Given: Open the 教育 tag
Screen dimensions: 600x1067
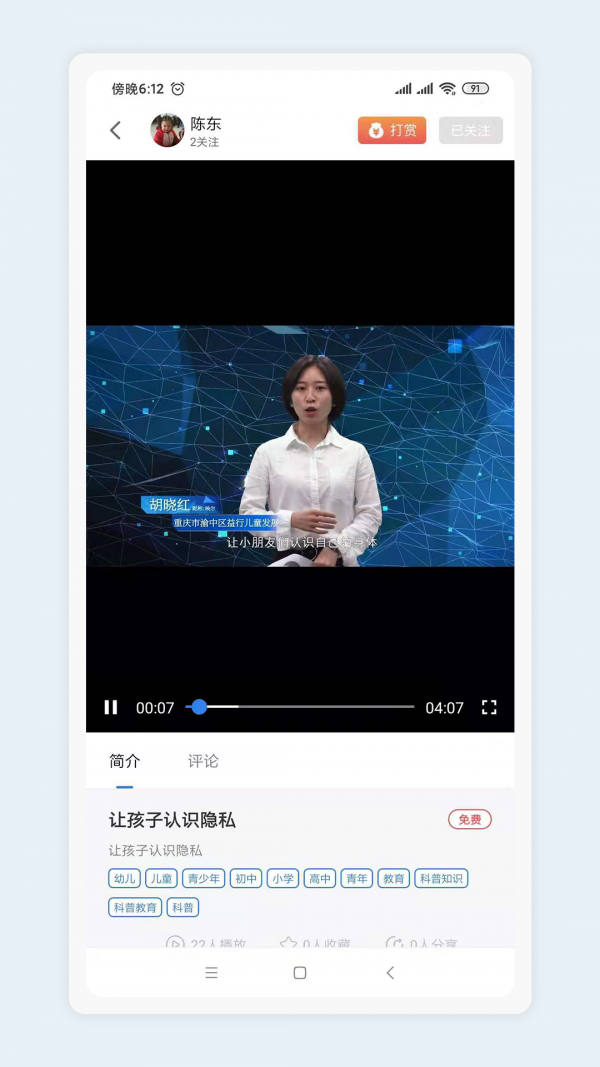Looking at the screenshot, I should [x=394, y=878].
